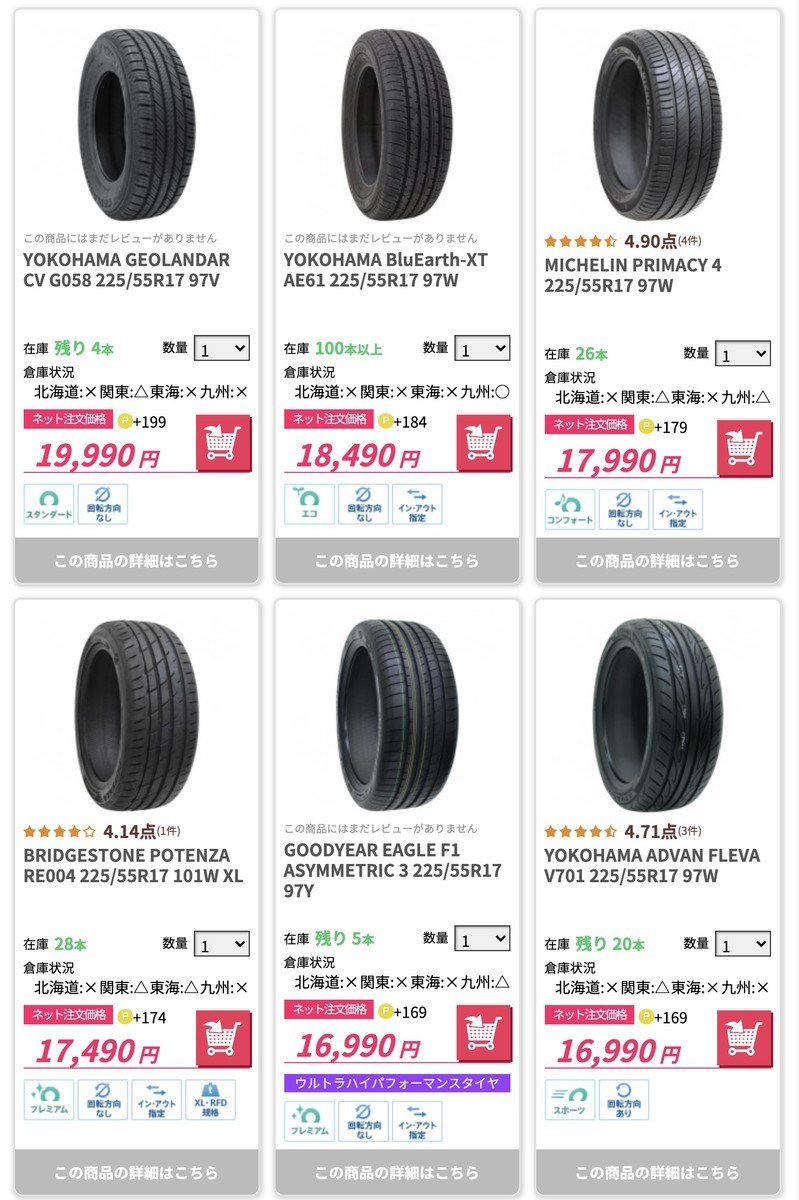Open quantity dropdown for POTENZA RE004

pos(222,944)
